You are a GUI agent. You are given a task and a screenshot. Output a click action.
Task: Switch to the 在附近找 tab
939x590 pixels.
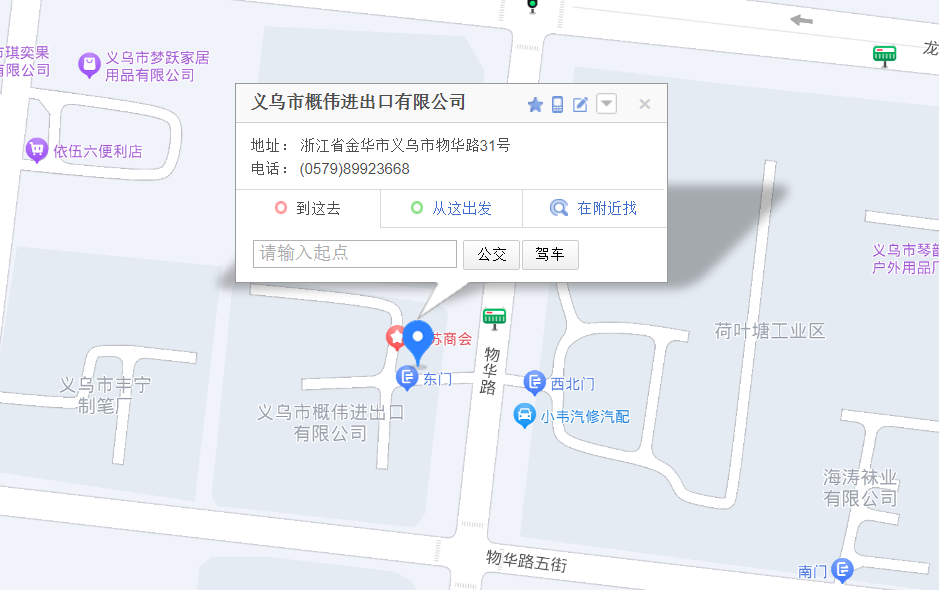(594, 209)
